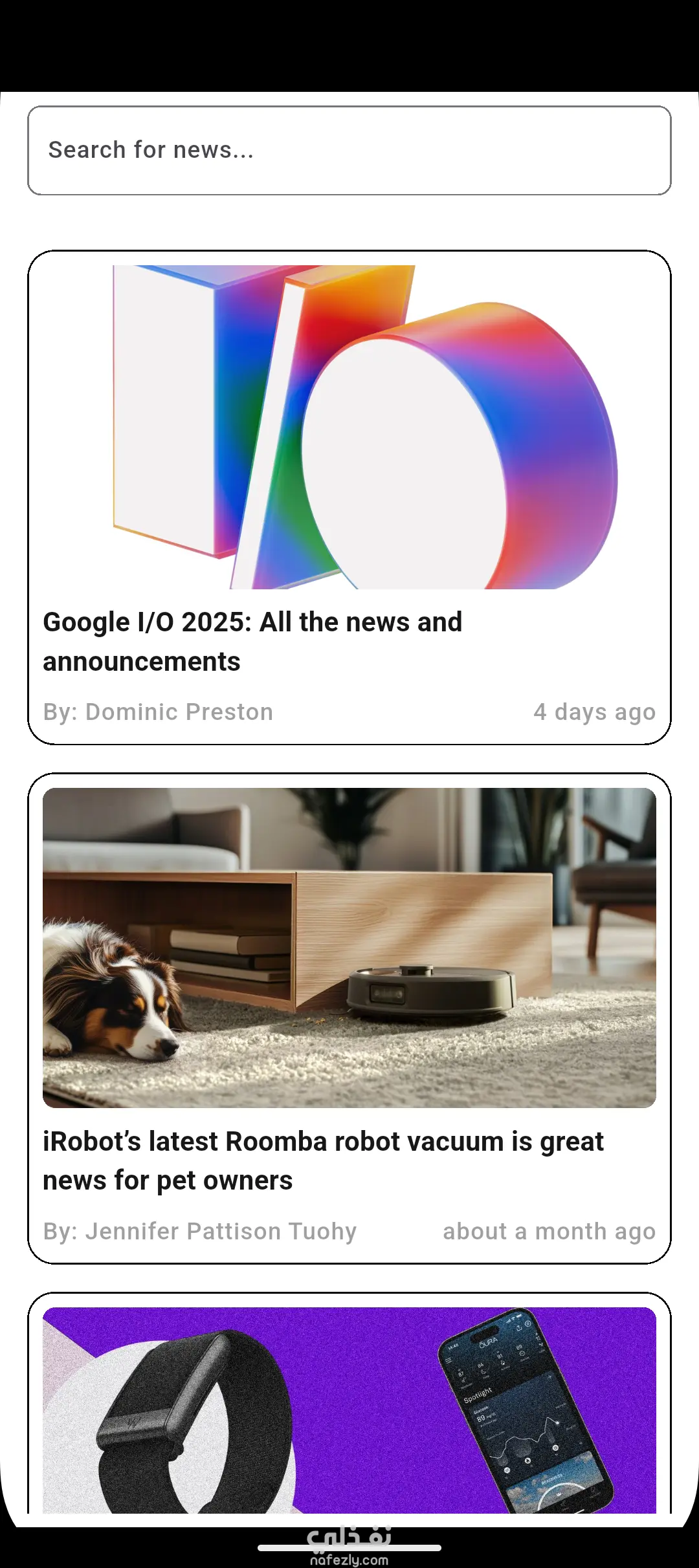Open the iRobot Roomba robot vacuum article

349,1017
